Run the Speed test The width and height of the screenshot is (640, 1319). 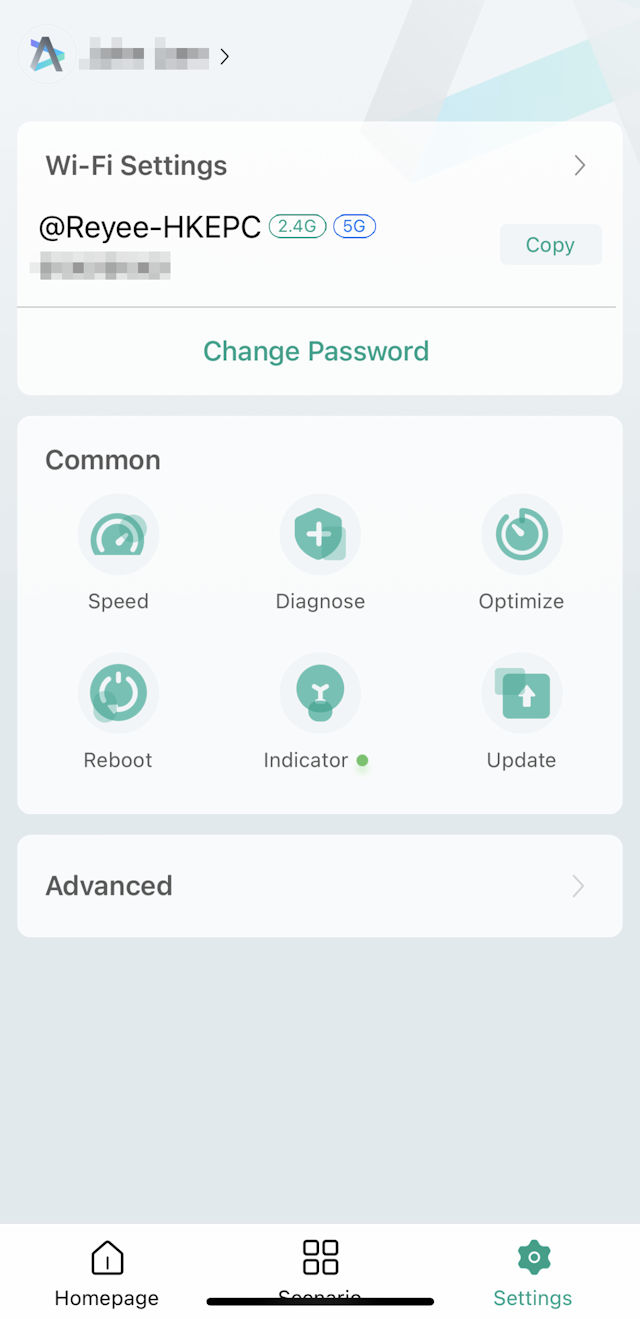(x=118, y=537)
